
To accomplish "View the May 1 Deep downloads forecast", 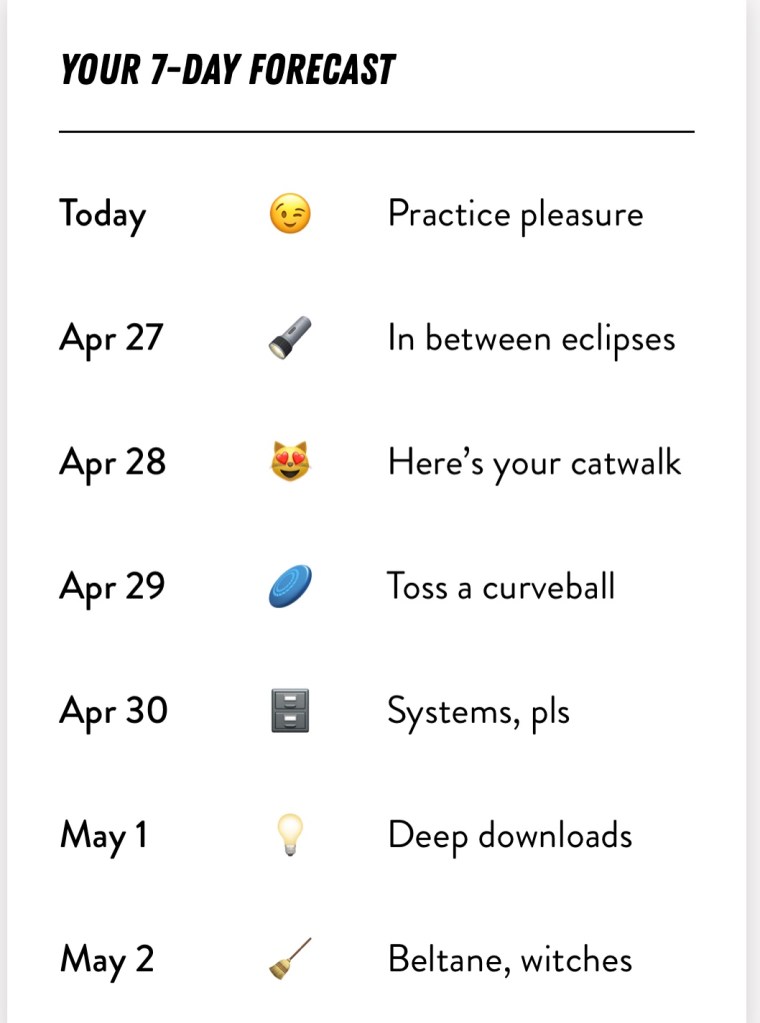I will point(509,836).
